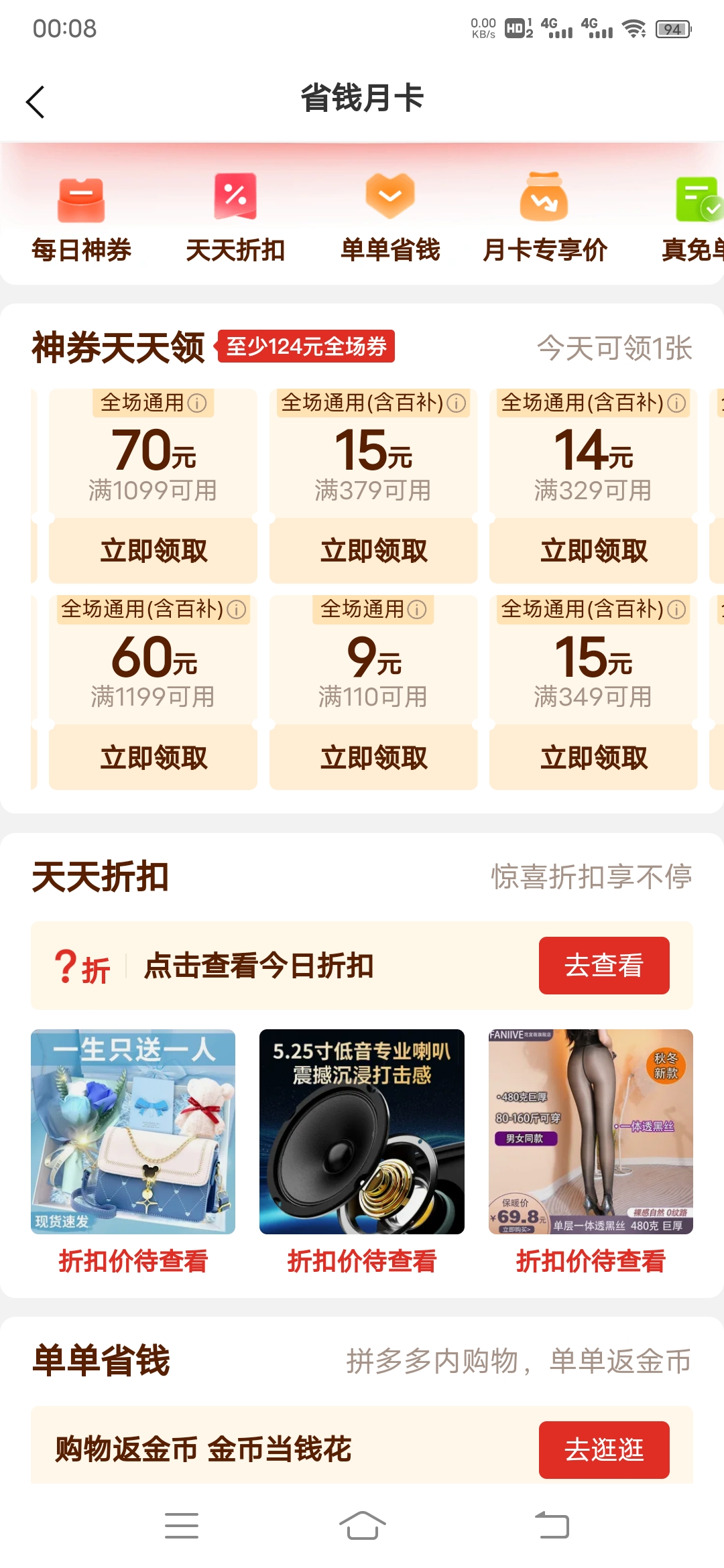The image size is (724, 1568).
Task: Claim the 15元 满349 coupon
Action: [x=593, y=758]
